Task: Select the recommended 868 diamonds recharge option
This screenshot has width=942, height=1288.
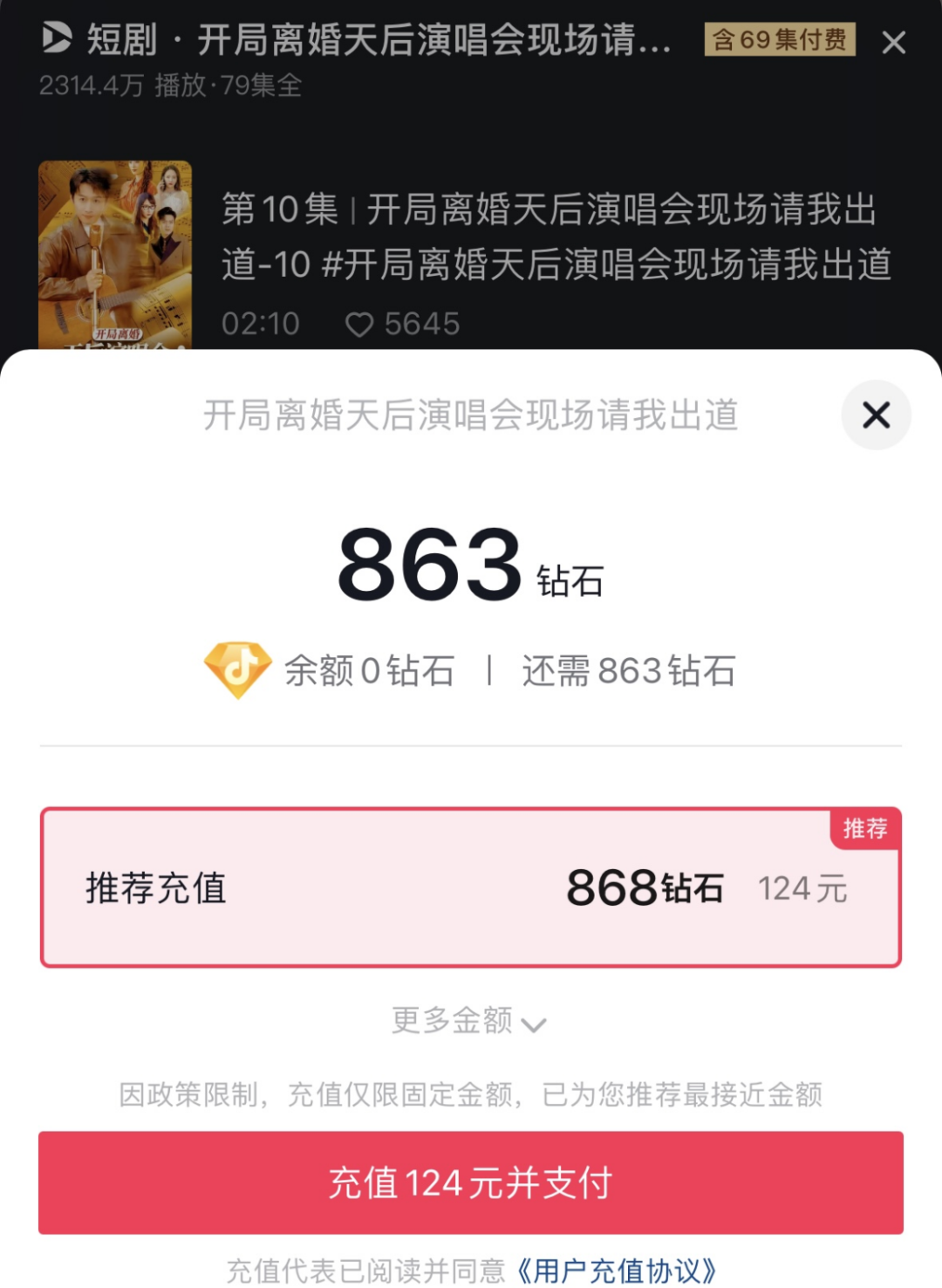Action: (471, 887)
